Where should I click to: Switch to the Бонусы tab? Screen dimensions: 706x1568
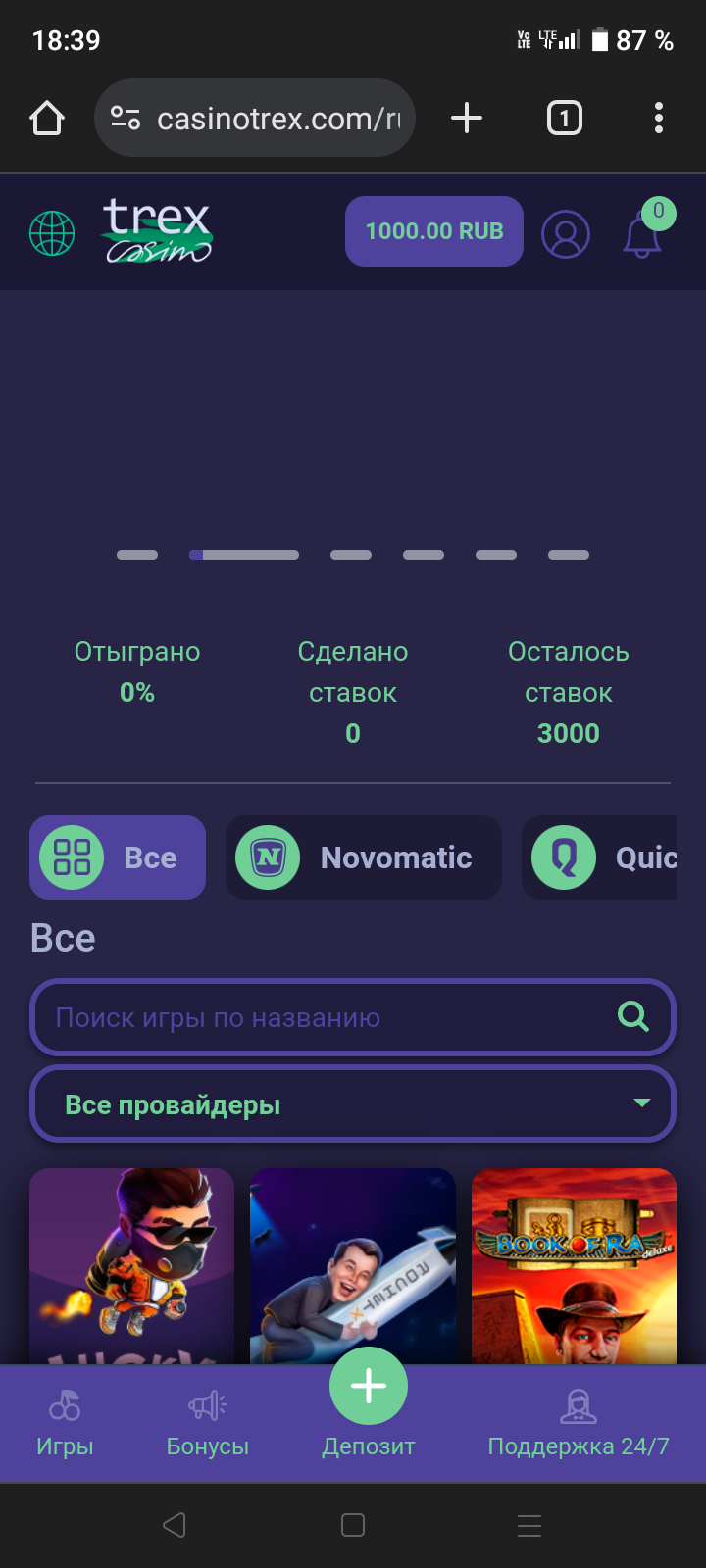click(x=208, y=1424)
